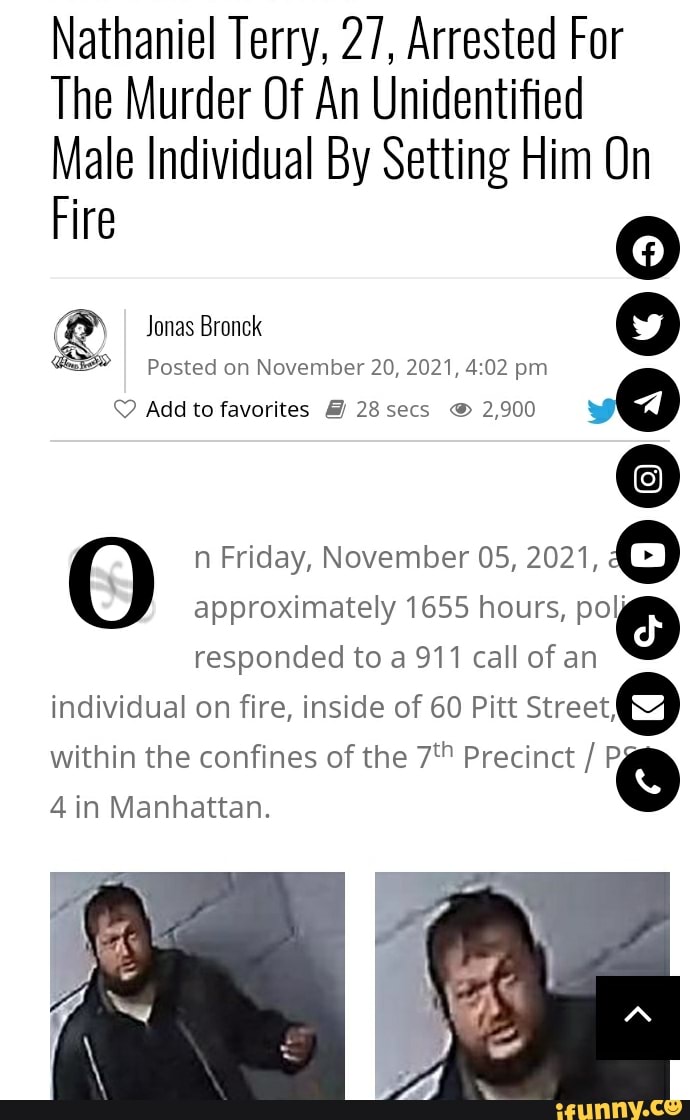Screen dimensions: 690x1120
Task: Tap the email envelope icon
Action: [647, 705]
